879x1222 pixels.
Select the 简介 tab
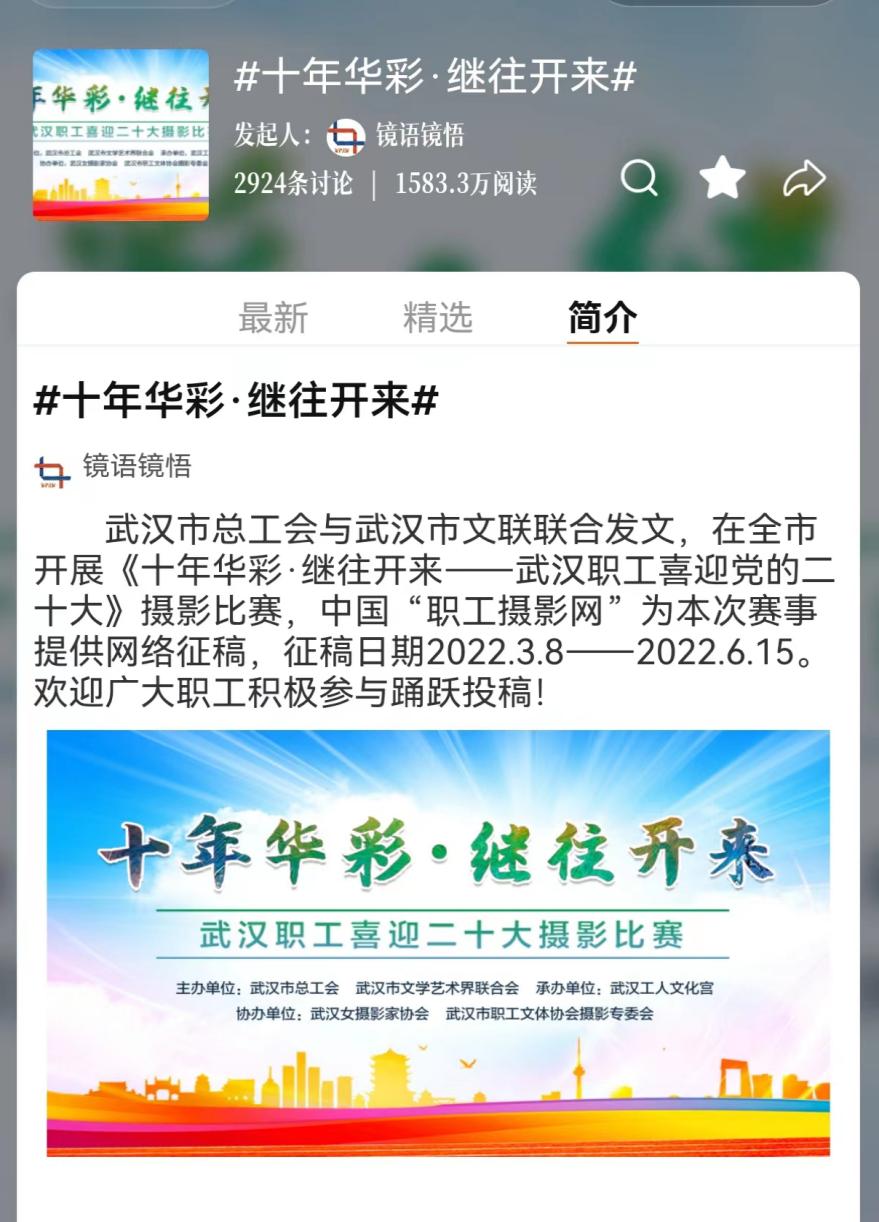[602, 317]
